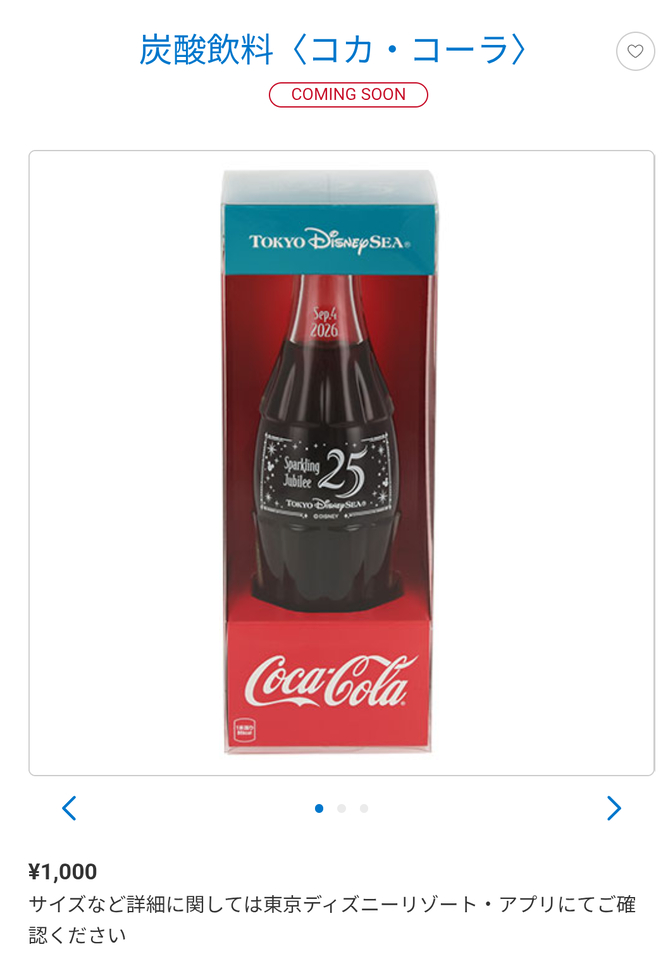Jump to the second image dot
Image resolution: width=668 pixels, height=966 pixels.
coord(341,808)
